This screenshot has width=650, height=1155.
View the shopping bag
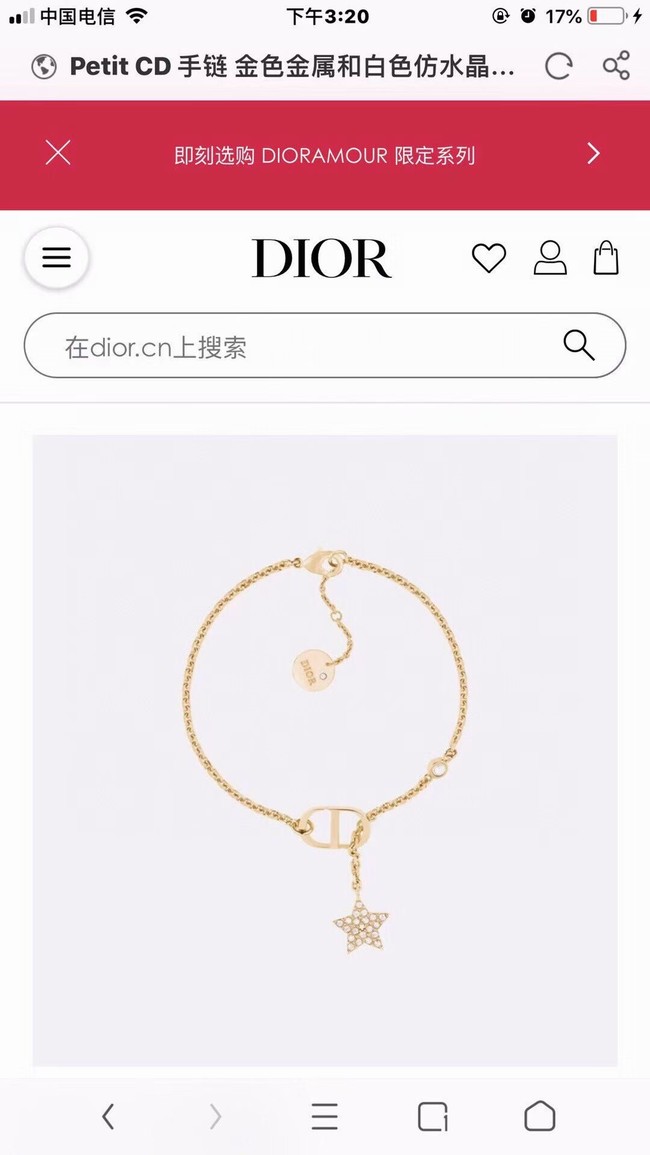point(606,258)
